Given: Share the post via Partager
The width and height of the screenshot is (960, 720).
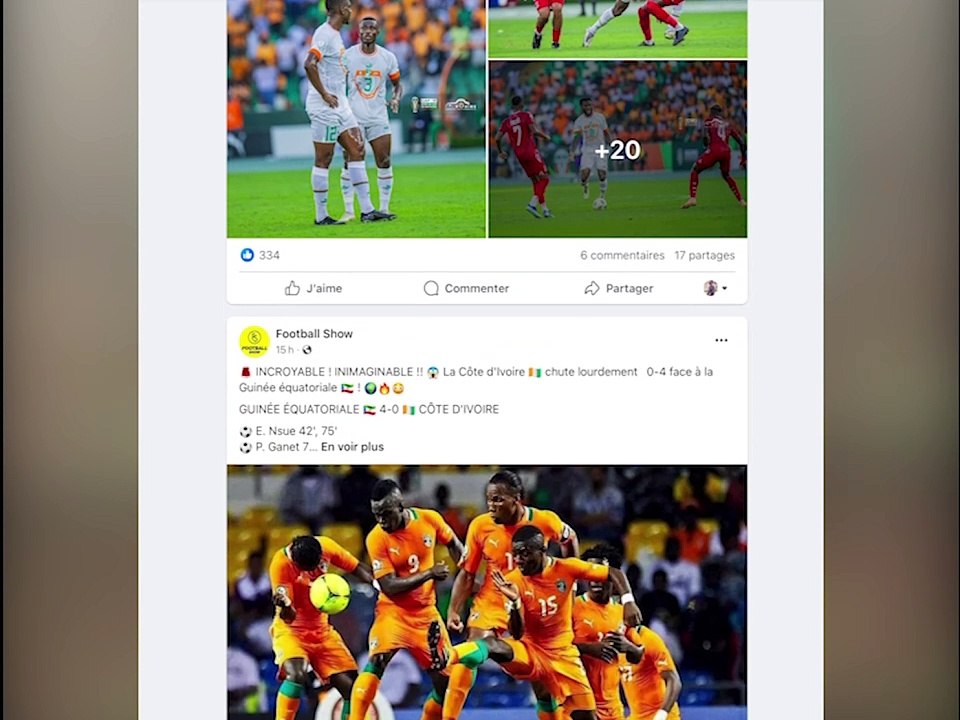Looking at the screenshot, I should coord(618,288).
